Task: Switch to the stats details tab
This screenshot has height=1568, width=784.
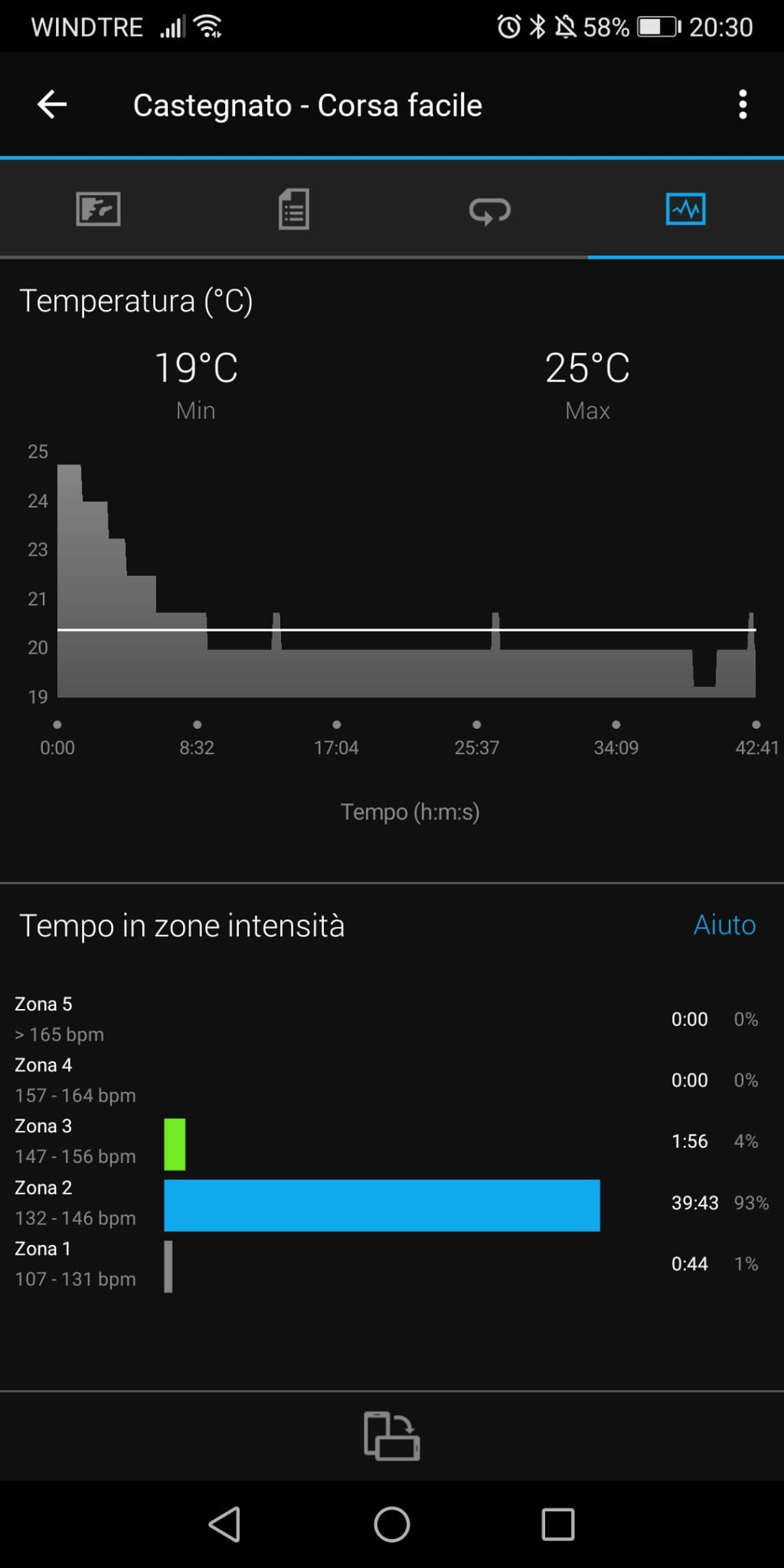Action: tap(294, 209)
